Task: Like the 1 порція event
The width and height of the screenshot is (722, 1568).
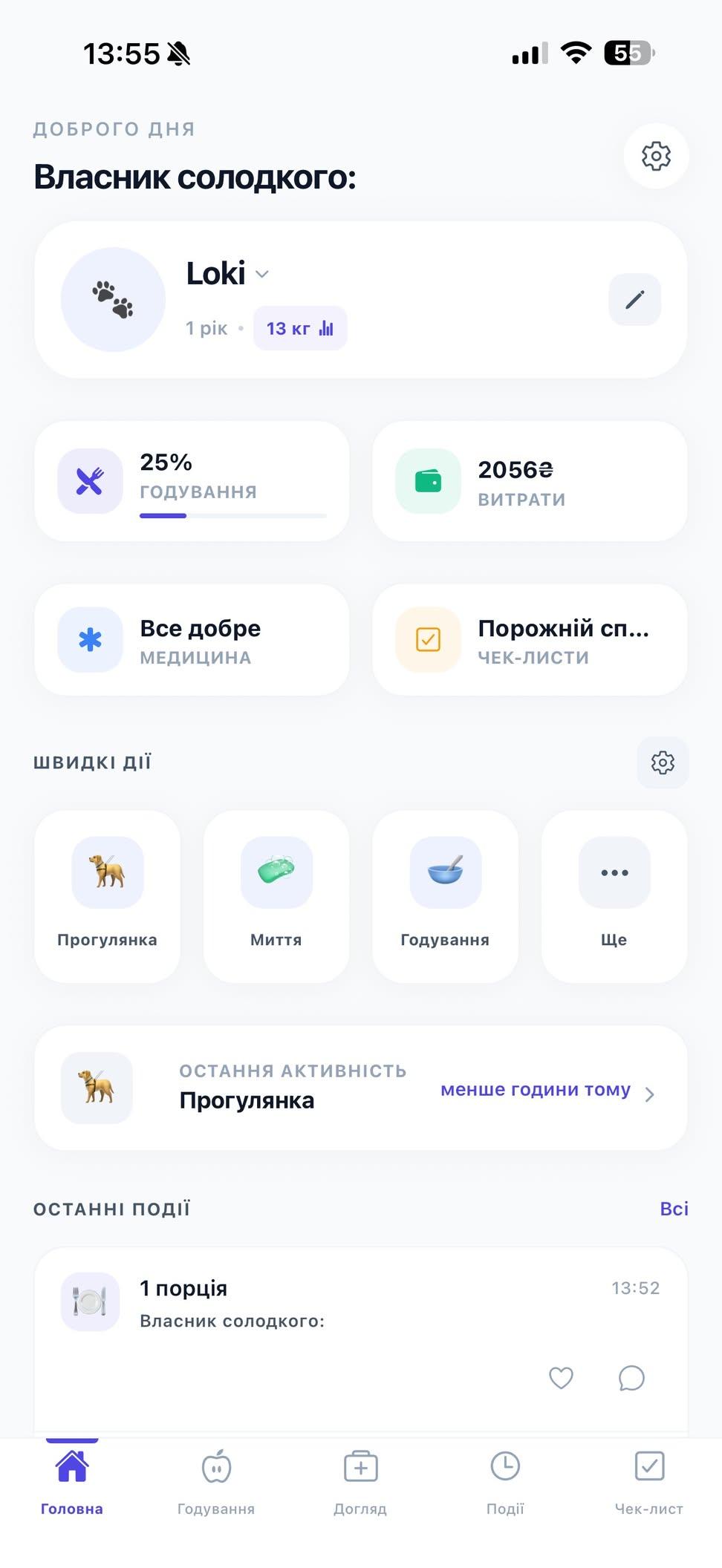Action: point(561,1377)
